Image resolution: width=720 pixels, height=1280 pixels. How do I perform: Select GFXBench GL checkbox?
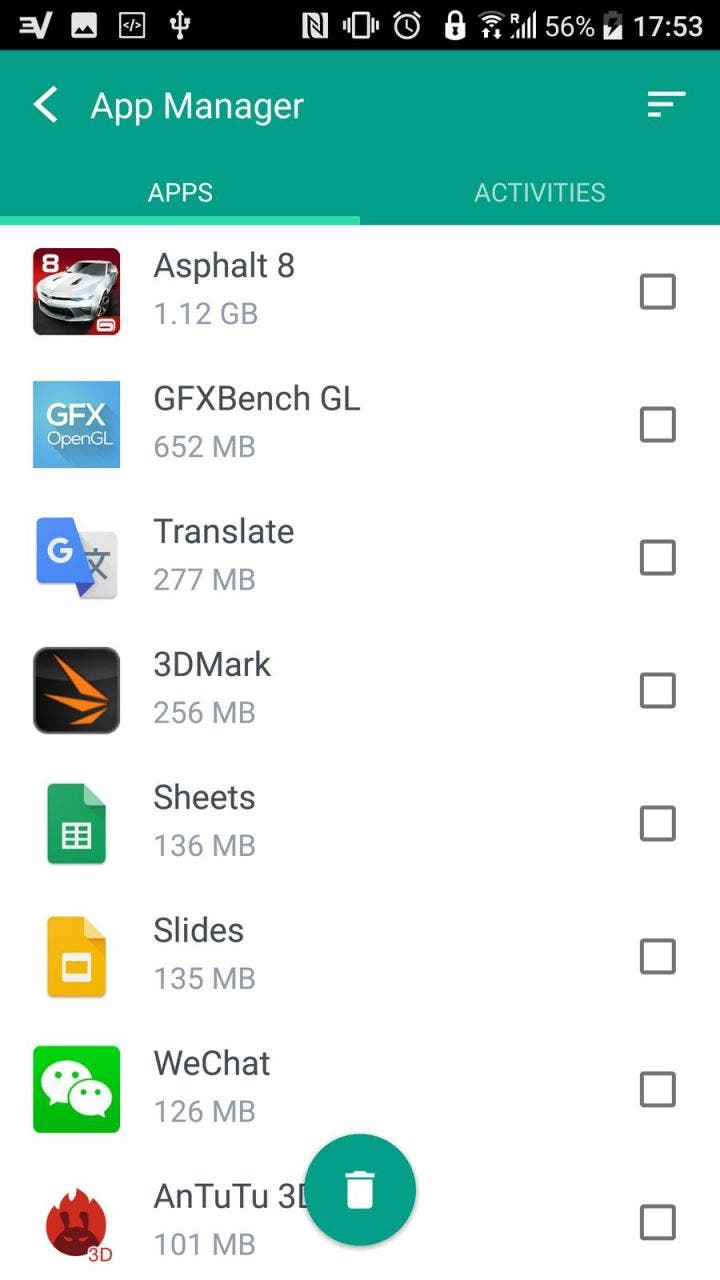click(x=658, y=425)
